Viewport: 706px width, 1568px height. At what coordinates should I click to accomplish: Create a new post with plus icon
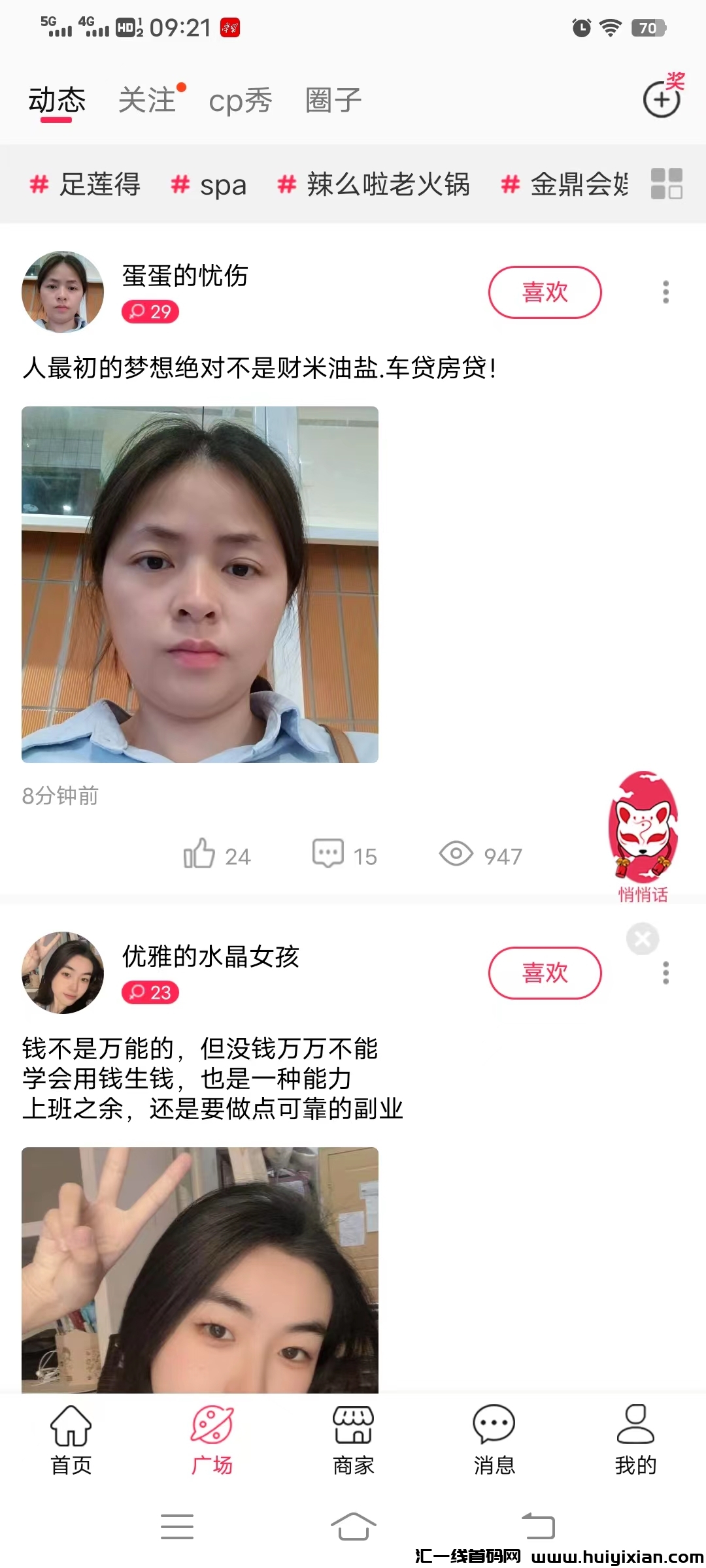click(x=662, y=99)
